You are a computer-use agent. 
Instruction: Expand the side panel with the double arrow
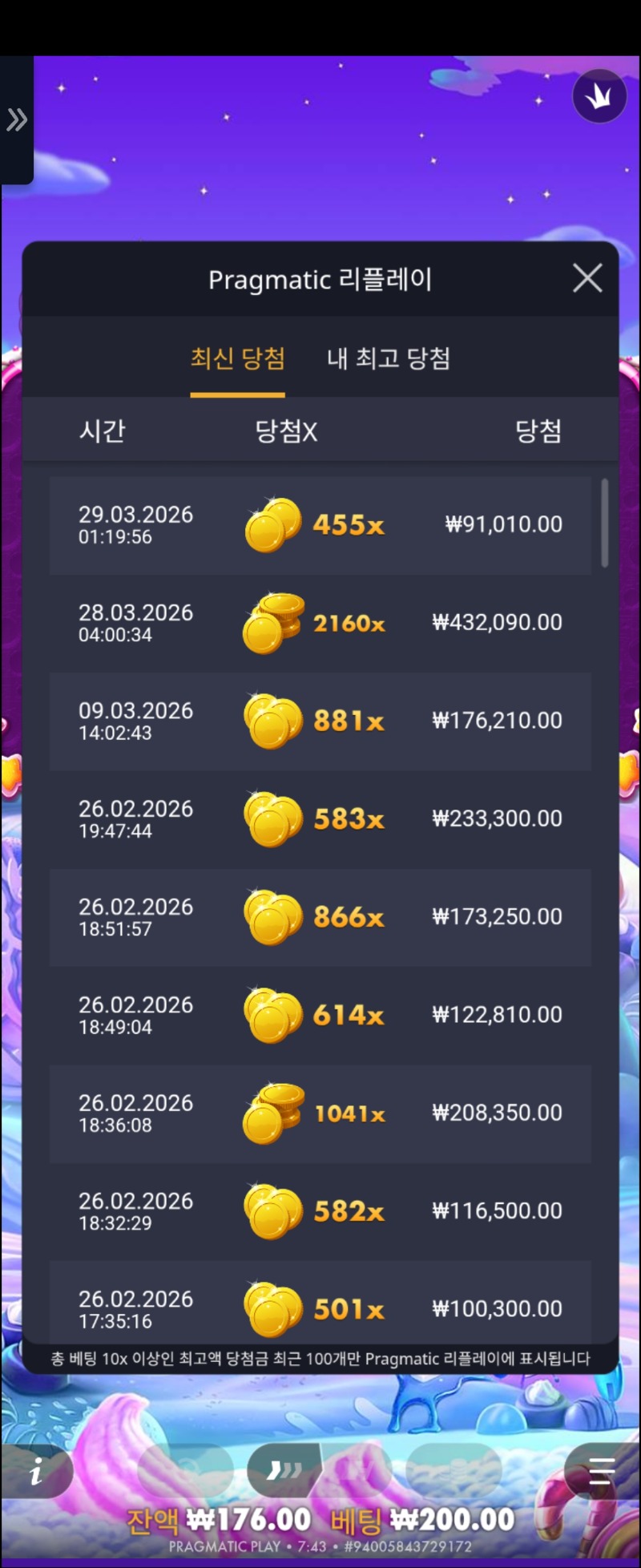click(17, 120)
